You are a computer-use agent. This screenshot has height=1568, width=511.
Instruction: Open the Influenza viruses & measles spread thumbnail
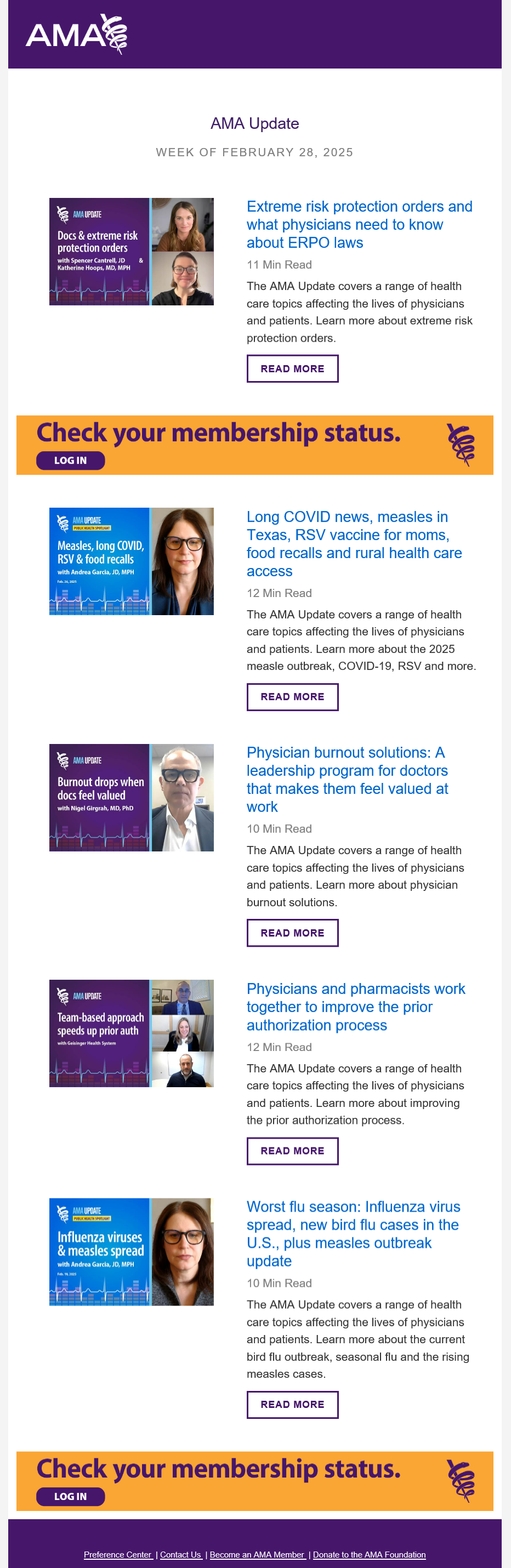coord(132,1252)
